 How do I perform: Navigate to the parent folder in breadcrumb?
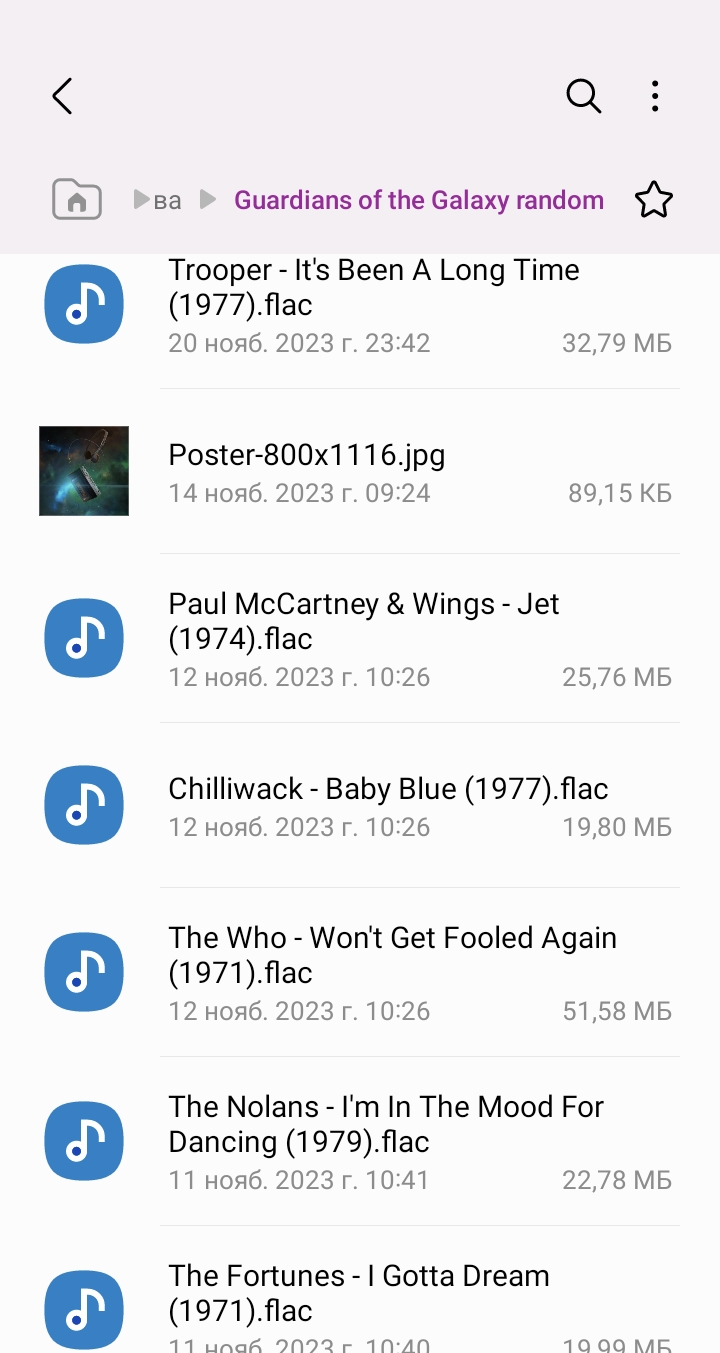pyautogui.click(x=167, y=201)
